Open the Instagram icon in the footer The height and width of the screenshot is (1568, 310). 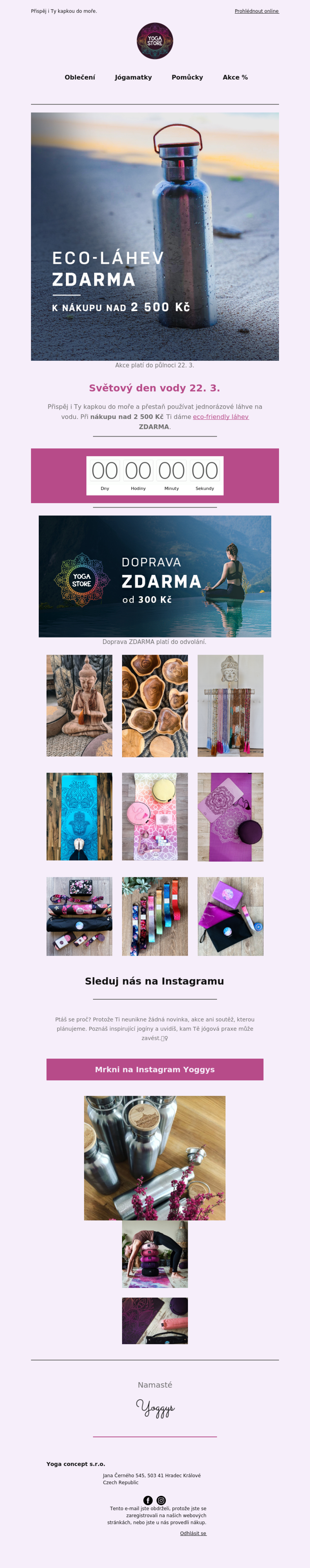pos(161,1500)
